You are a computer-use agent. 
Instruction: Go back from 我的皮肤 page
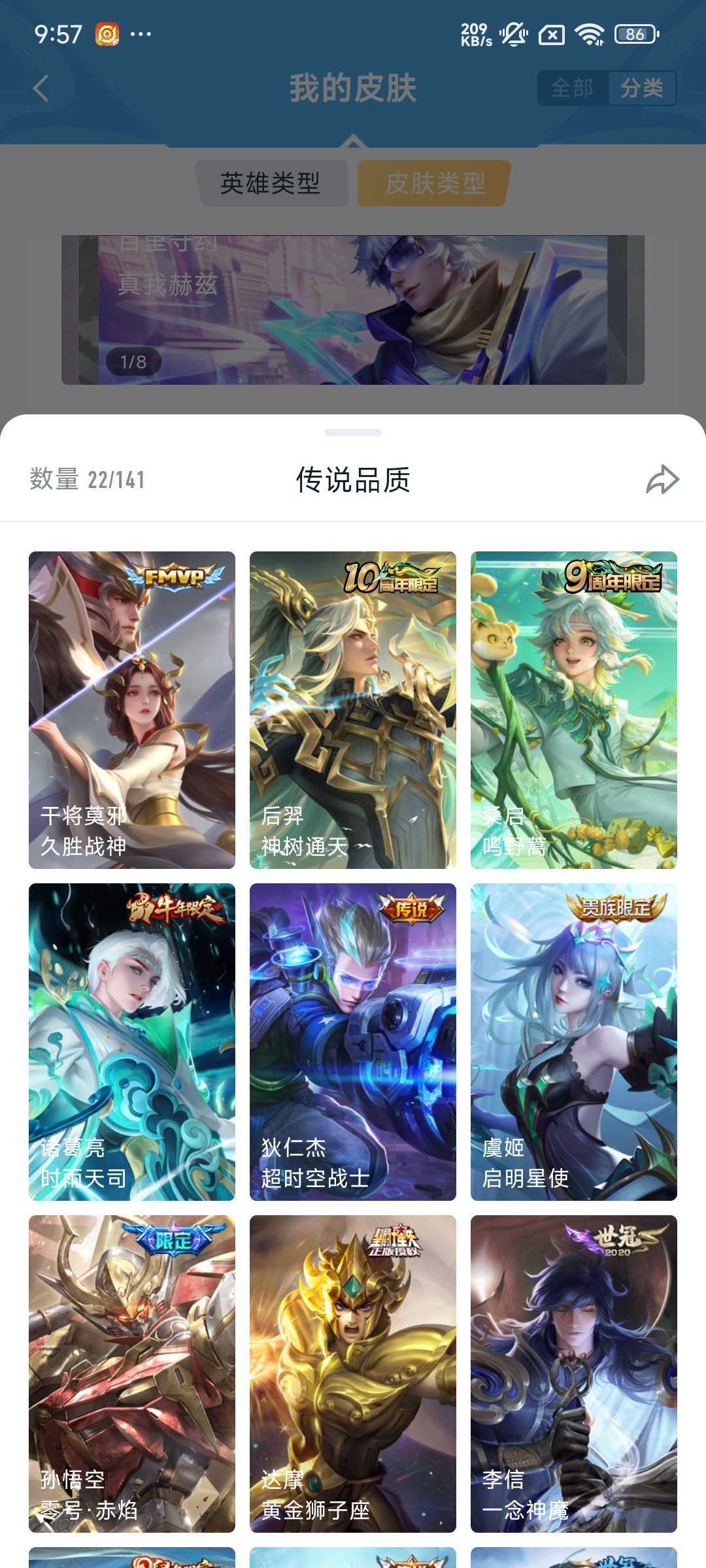[x=41, y=88]
